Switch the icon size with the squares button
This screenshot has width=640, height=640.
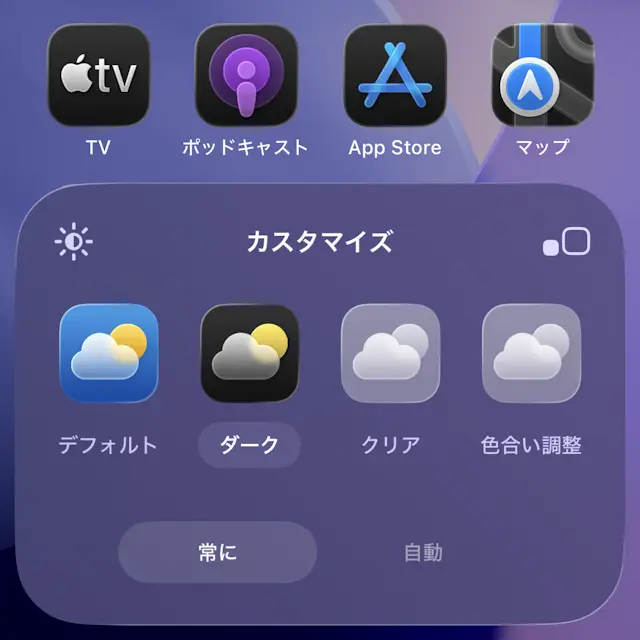[567, 243]
